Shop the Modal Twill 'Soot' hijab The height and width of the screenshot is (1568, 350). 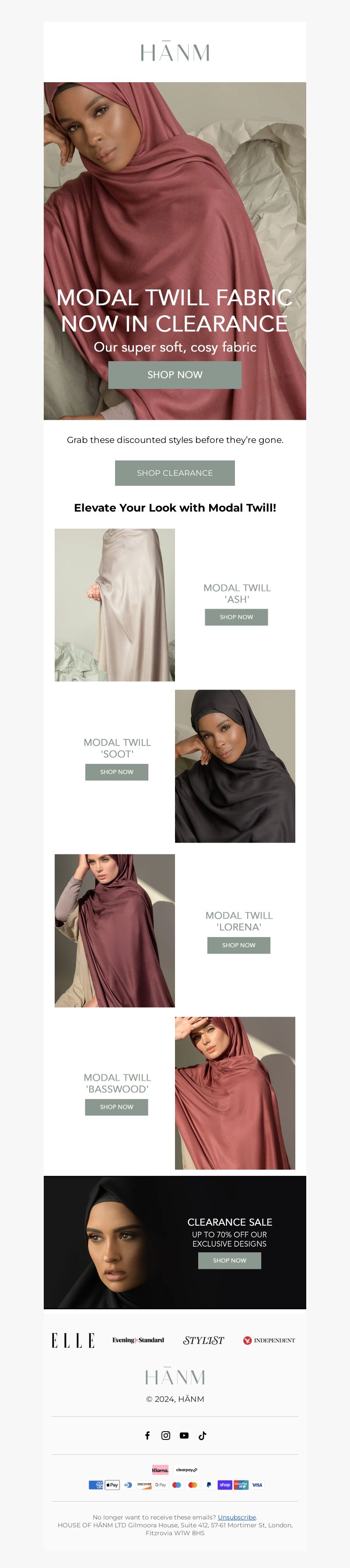click(x=116, y=772)
